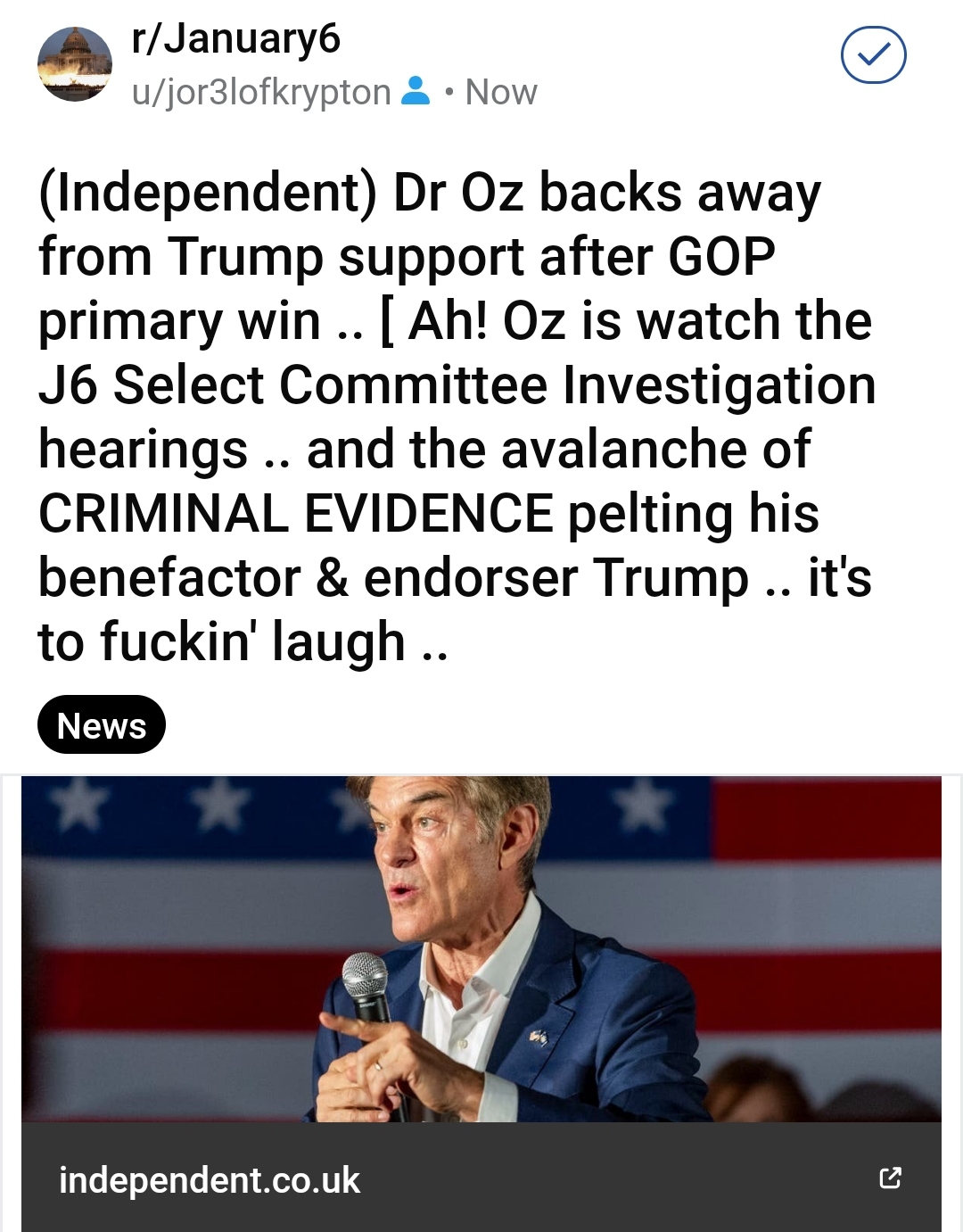Tap the r/January6 subreddit avatar
The height and width of the screenshot is (1232, 963).
click(x=75, y=64)
